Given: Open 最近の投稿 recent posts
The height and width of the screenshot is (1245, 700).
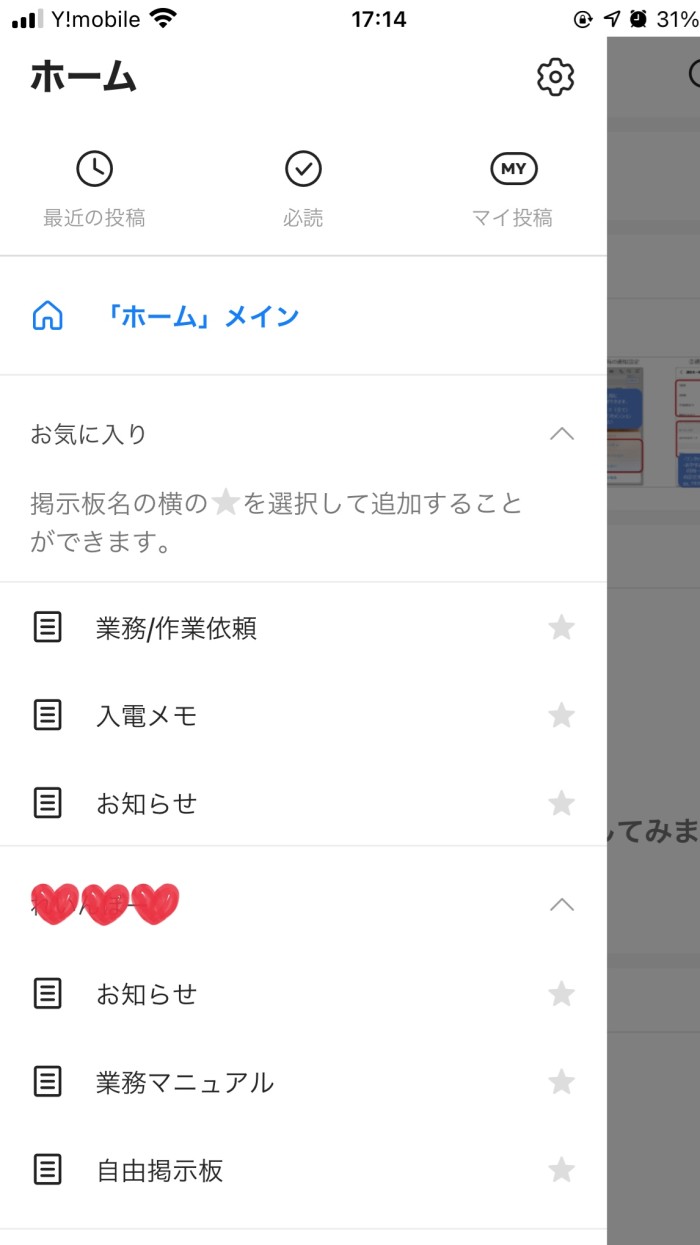Looking at the screenshot, I should click(95, 189).
